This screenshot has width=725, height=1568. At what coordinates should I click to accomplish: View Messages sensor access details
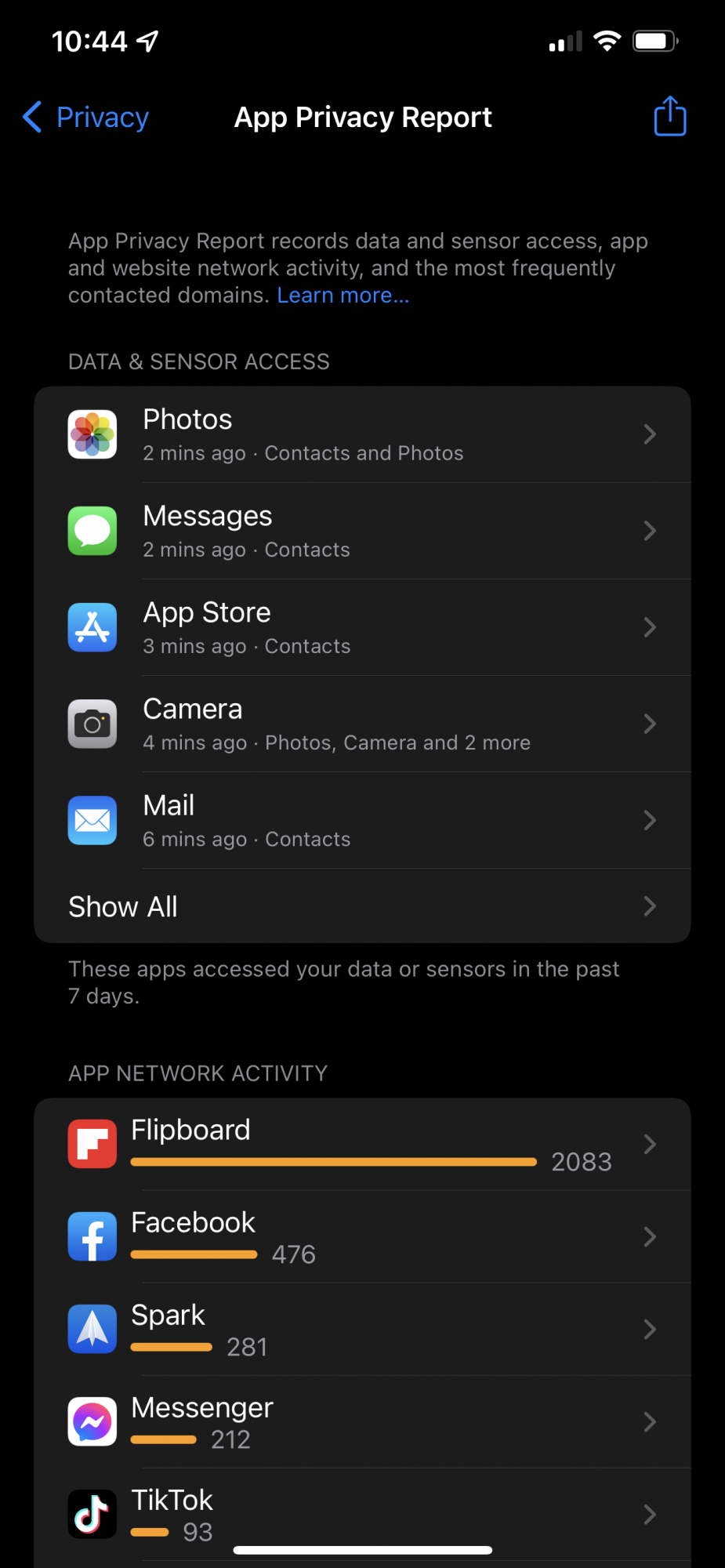click(362, 531)
